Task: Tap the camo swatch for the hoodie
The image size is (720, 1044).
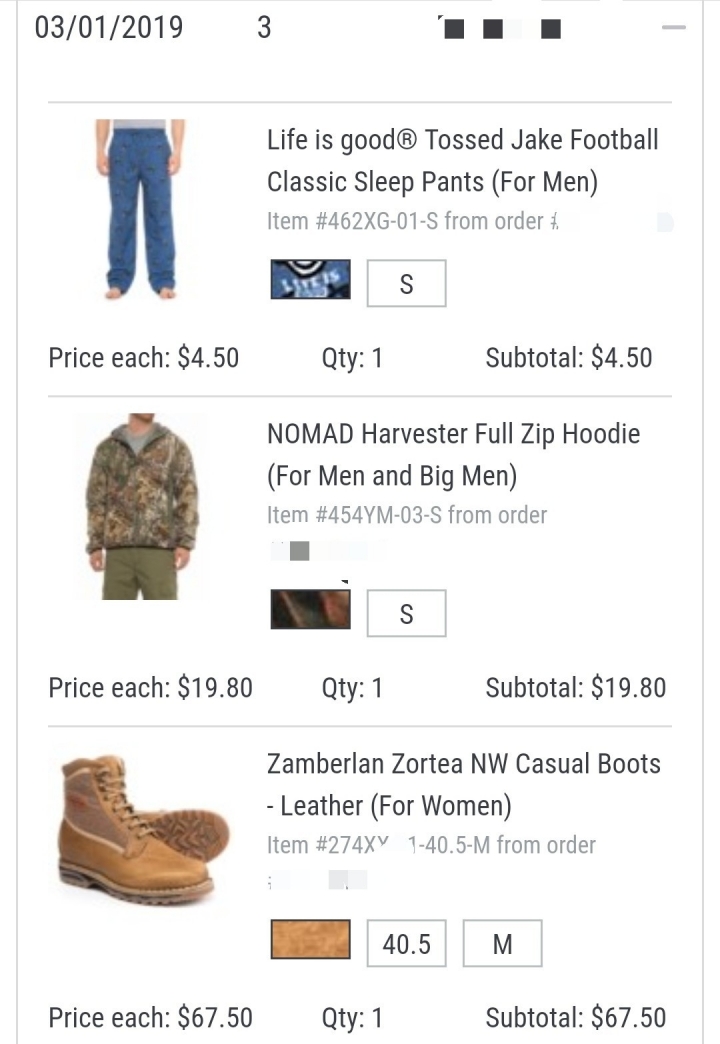Action: coord(310,609)
